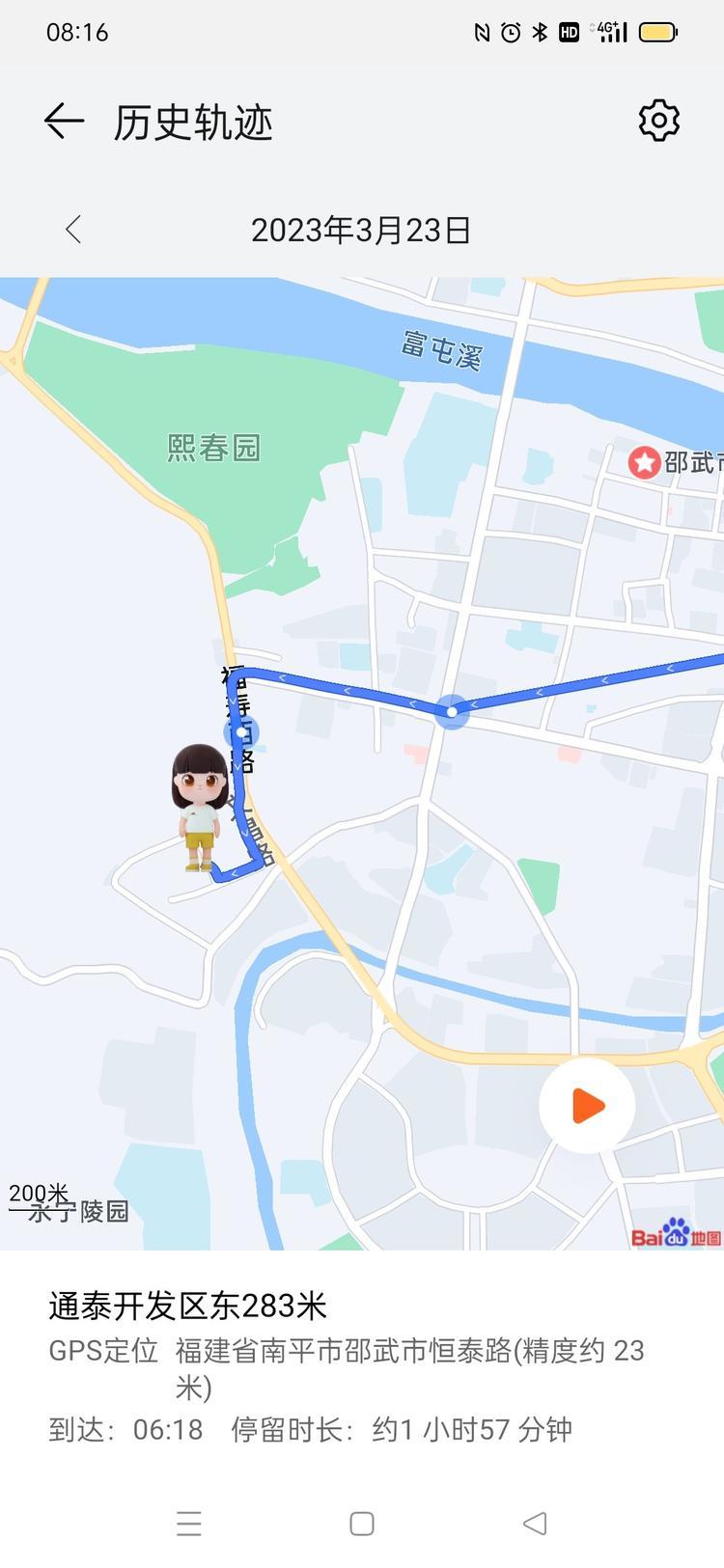Select the track point on 福兴西路
This screenshot has width=724, height=1568.
[241, 732]
